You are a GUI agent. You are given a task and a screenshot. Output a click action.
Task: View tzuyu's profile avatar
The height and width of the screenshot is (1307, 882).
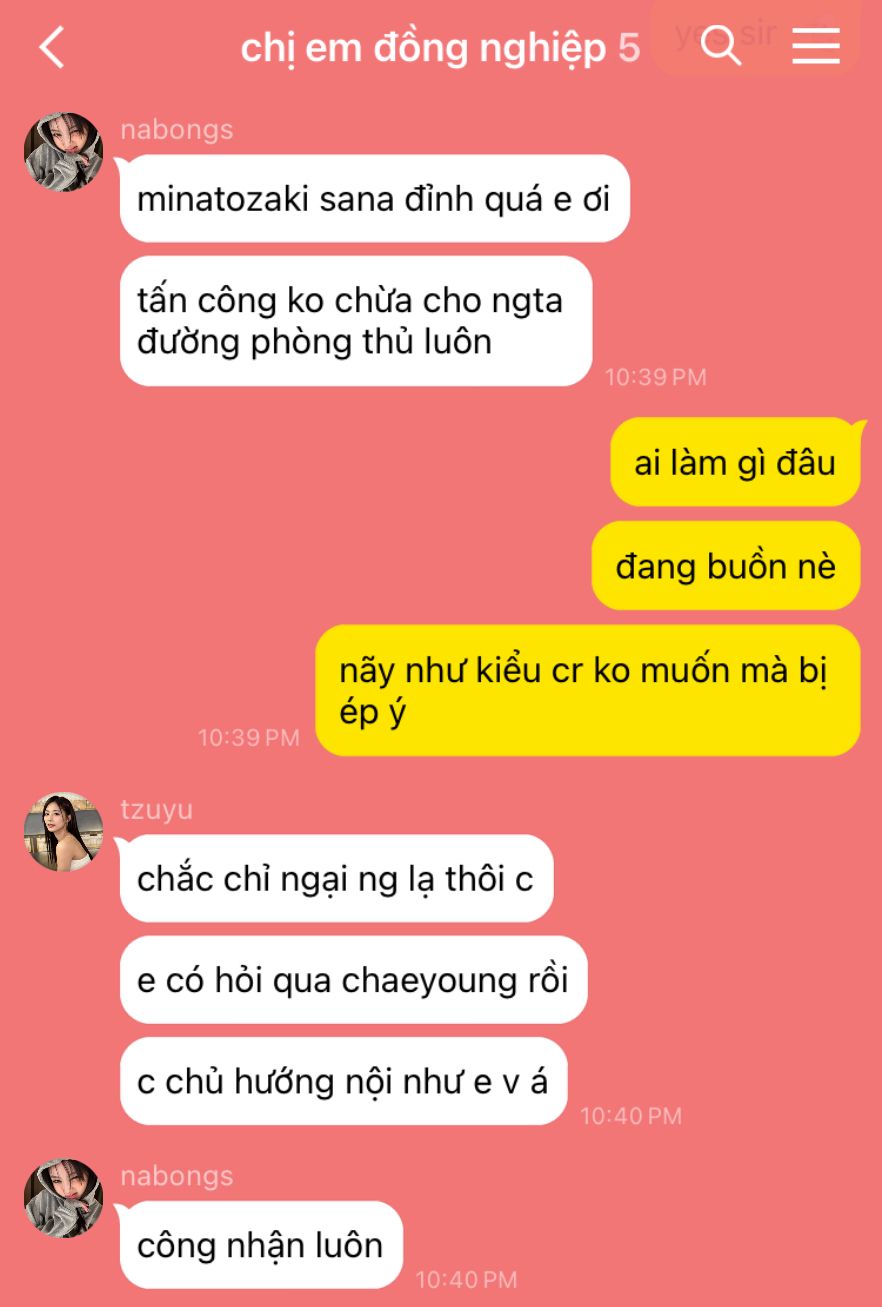[64, 831]
